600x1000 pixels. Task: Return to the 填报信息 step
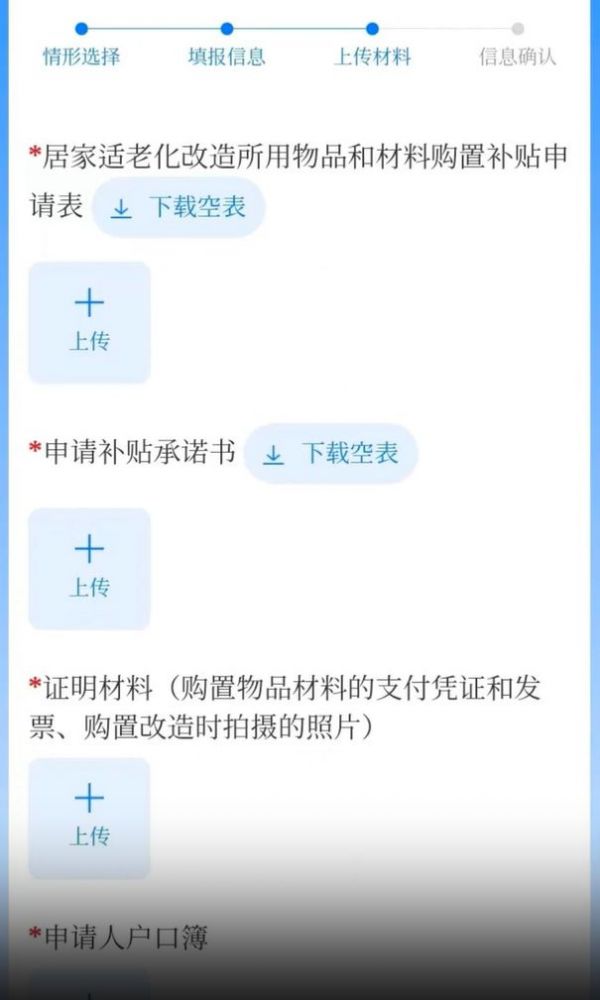point(227,45)
